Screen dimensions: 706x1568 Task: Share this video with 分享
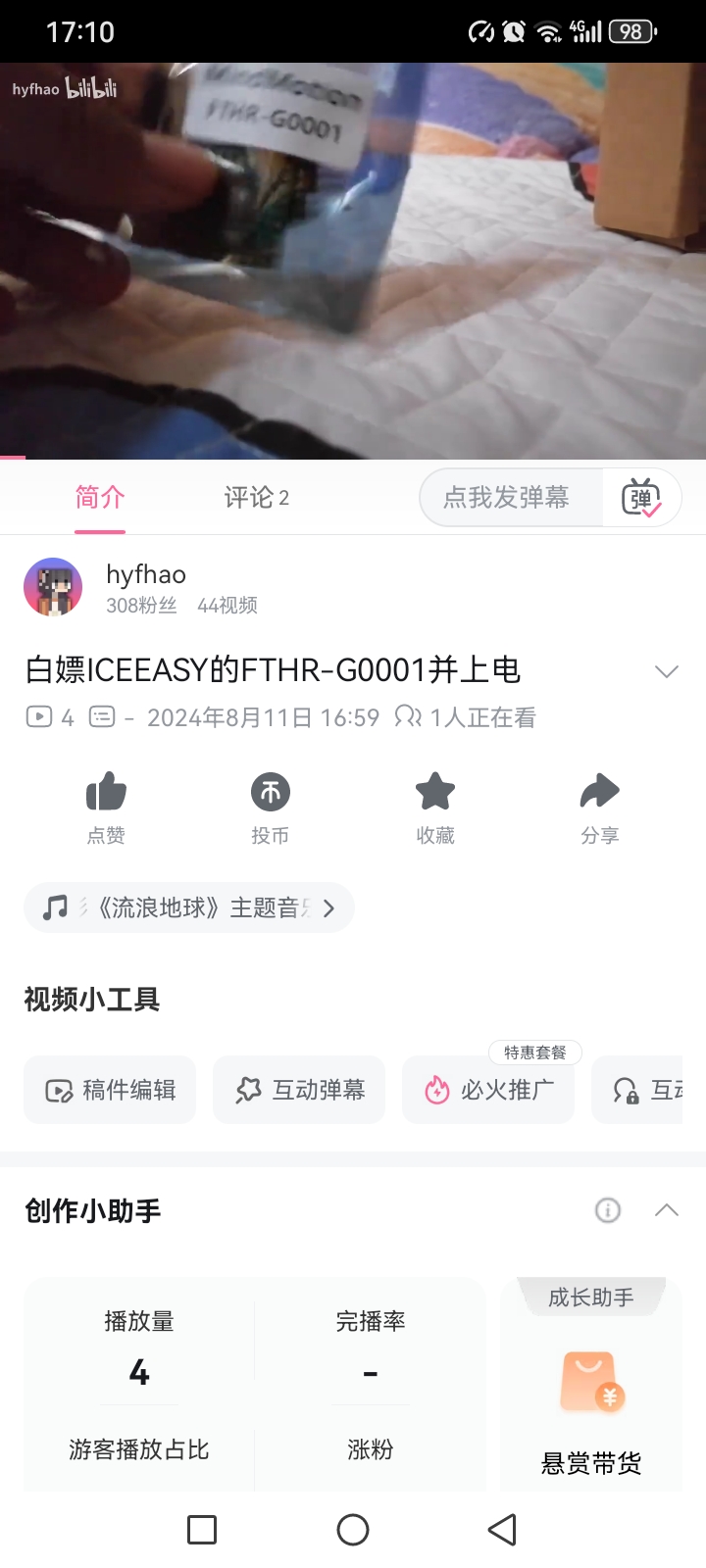pos(599,807)
